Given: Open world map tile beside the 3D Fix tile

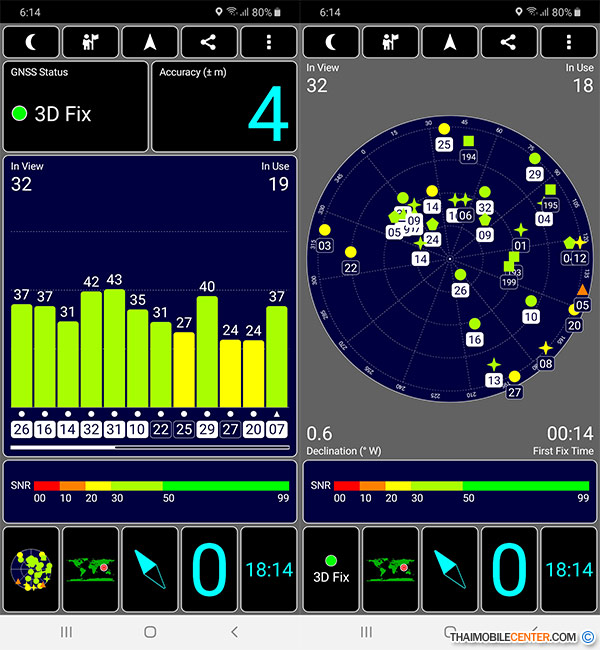Looking at the screenshot, I should 390,569.
